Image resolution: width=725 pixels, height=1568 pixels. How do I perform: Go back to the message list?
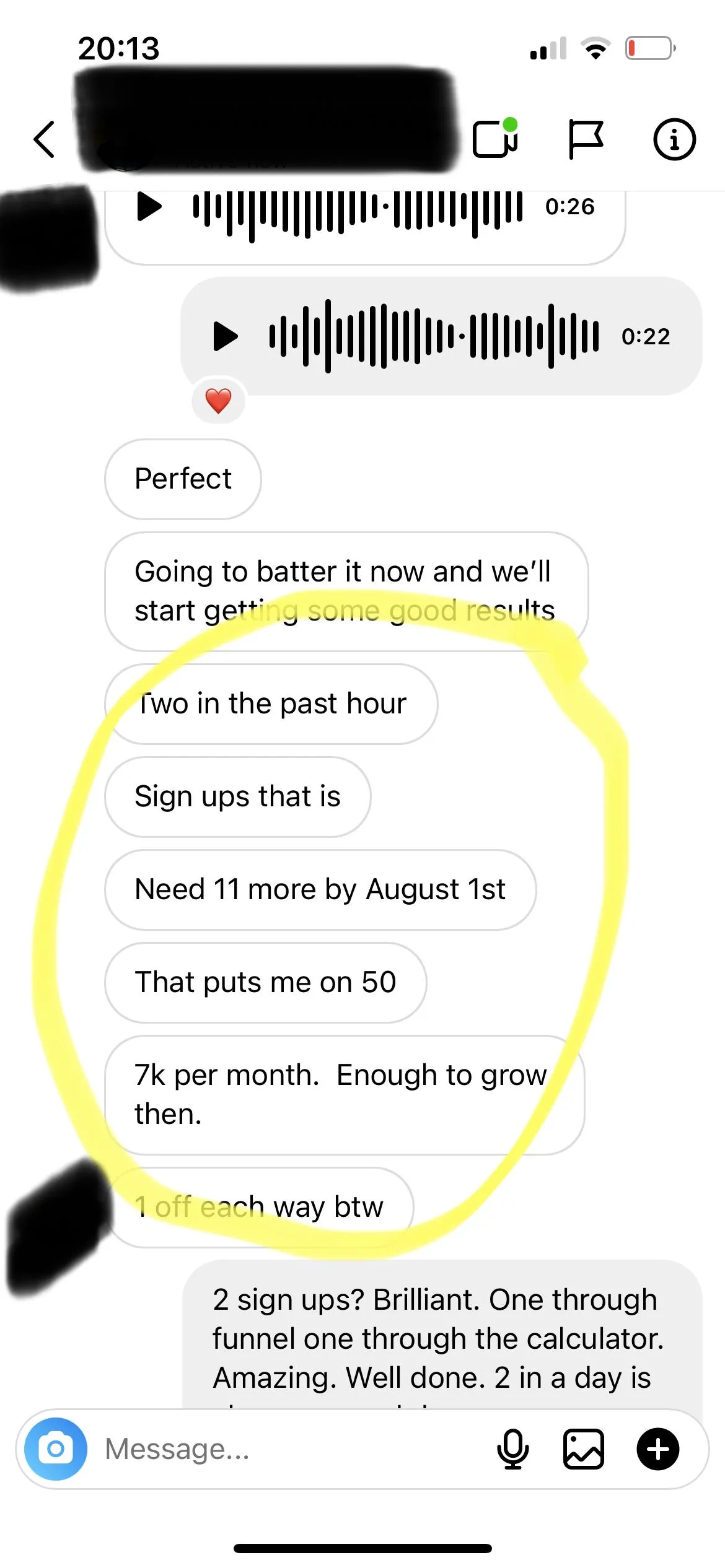pyautogui.click(x=44, y=139)
